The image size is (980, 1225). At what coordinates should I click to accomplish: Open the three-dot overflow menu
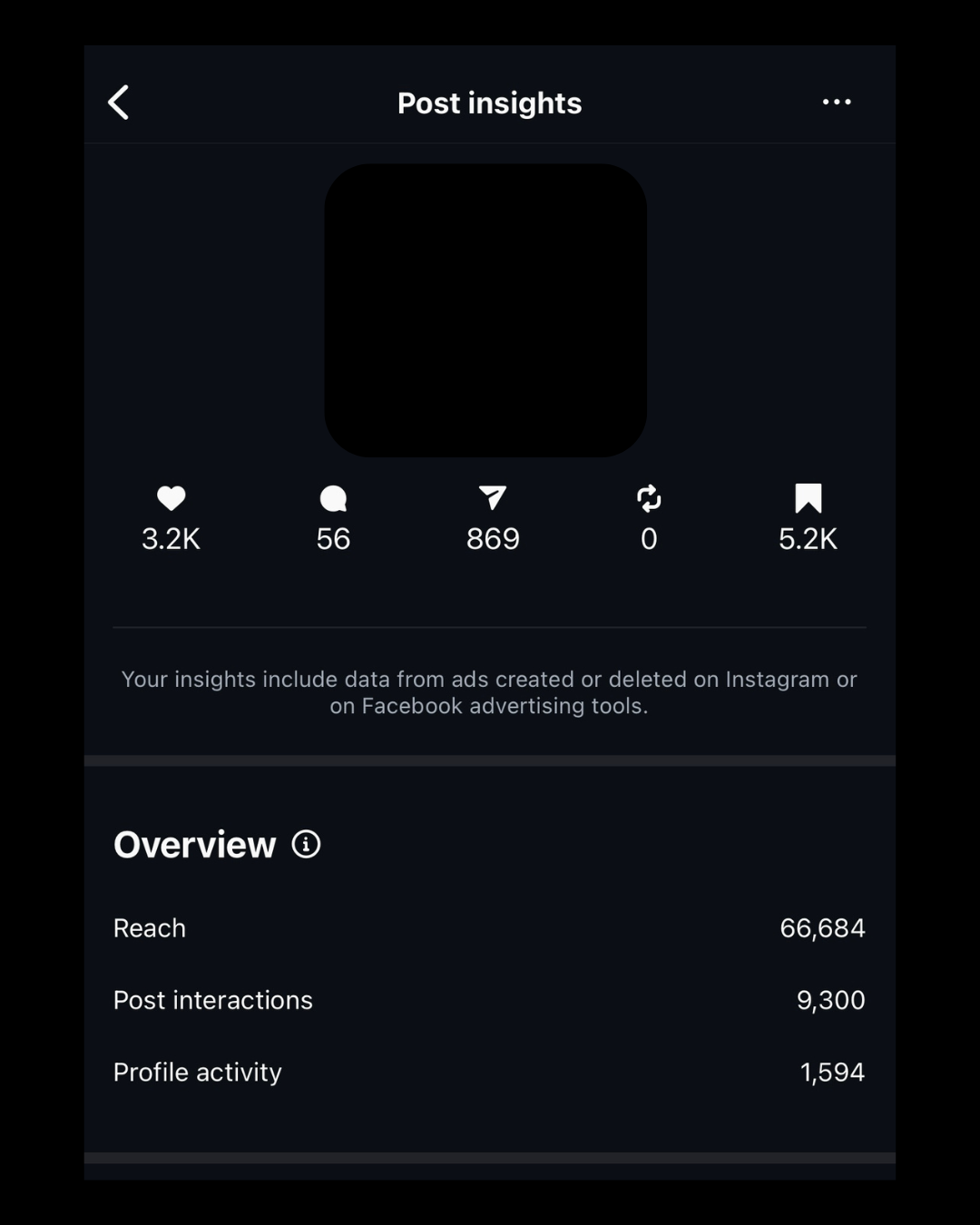click(x=836, y=102)
